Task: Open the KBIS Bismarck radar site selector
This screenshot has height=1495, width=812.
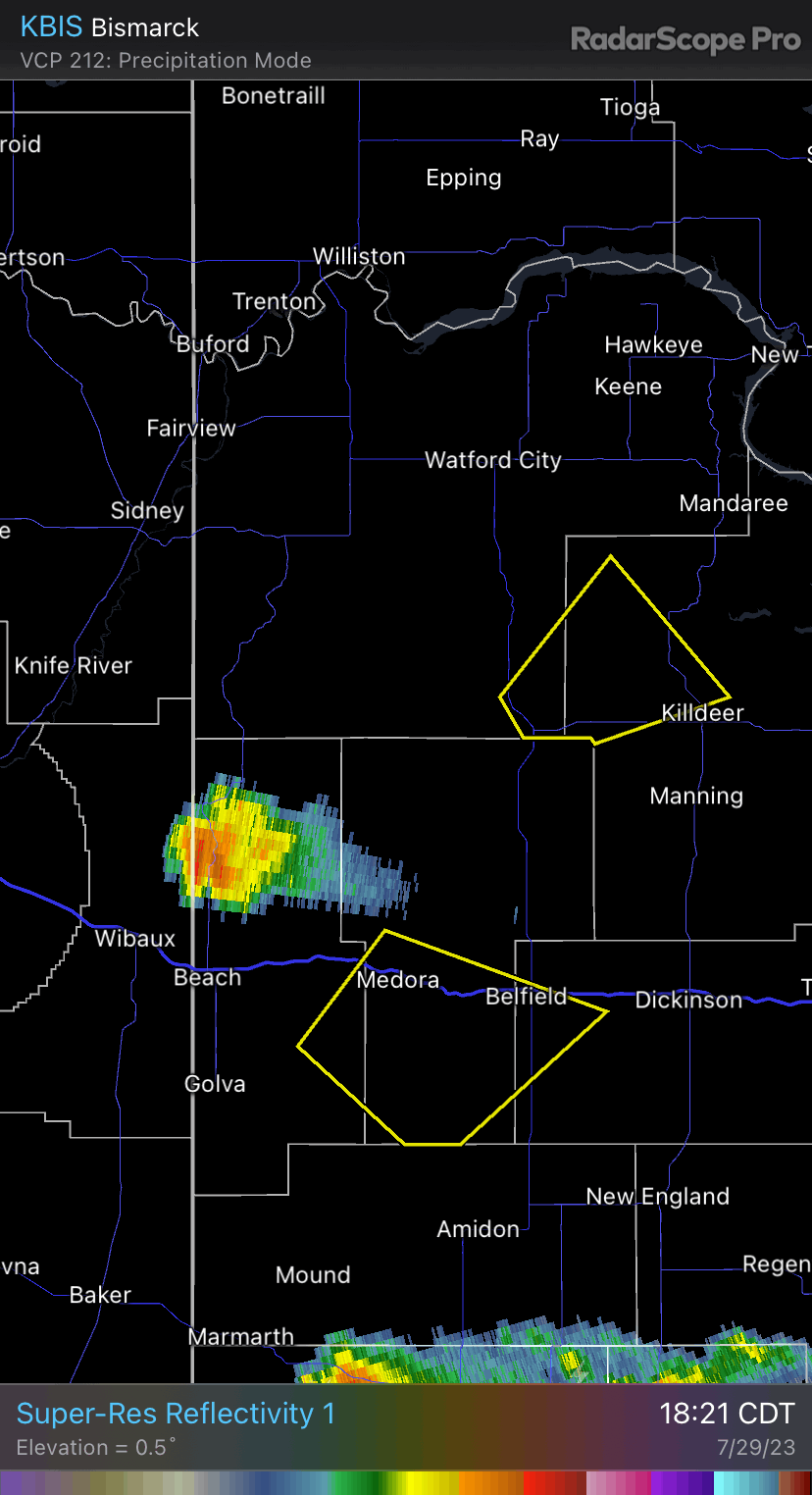Action: (110, 27)
